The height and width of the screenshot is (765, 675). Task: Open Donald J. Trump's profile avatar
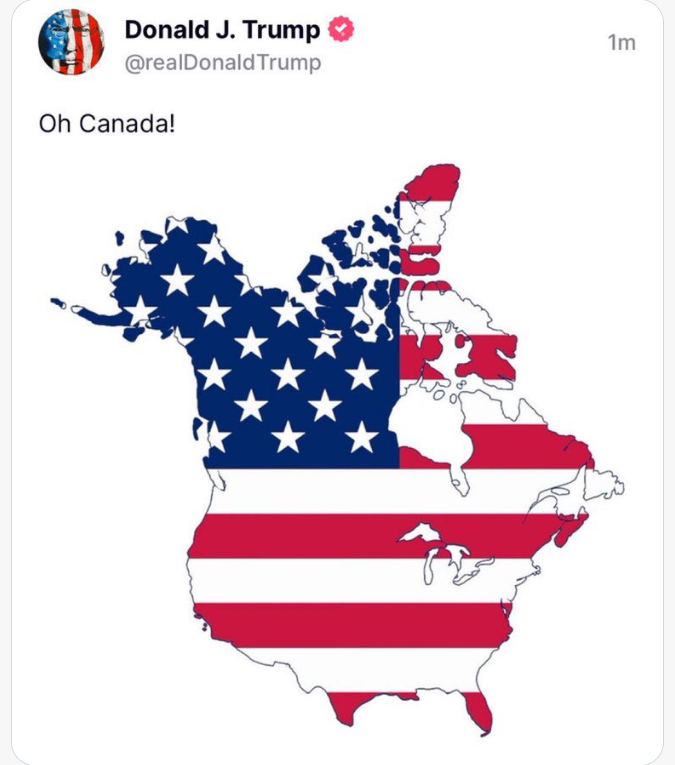point(71,42)
